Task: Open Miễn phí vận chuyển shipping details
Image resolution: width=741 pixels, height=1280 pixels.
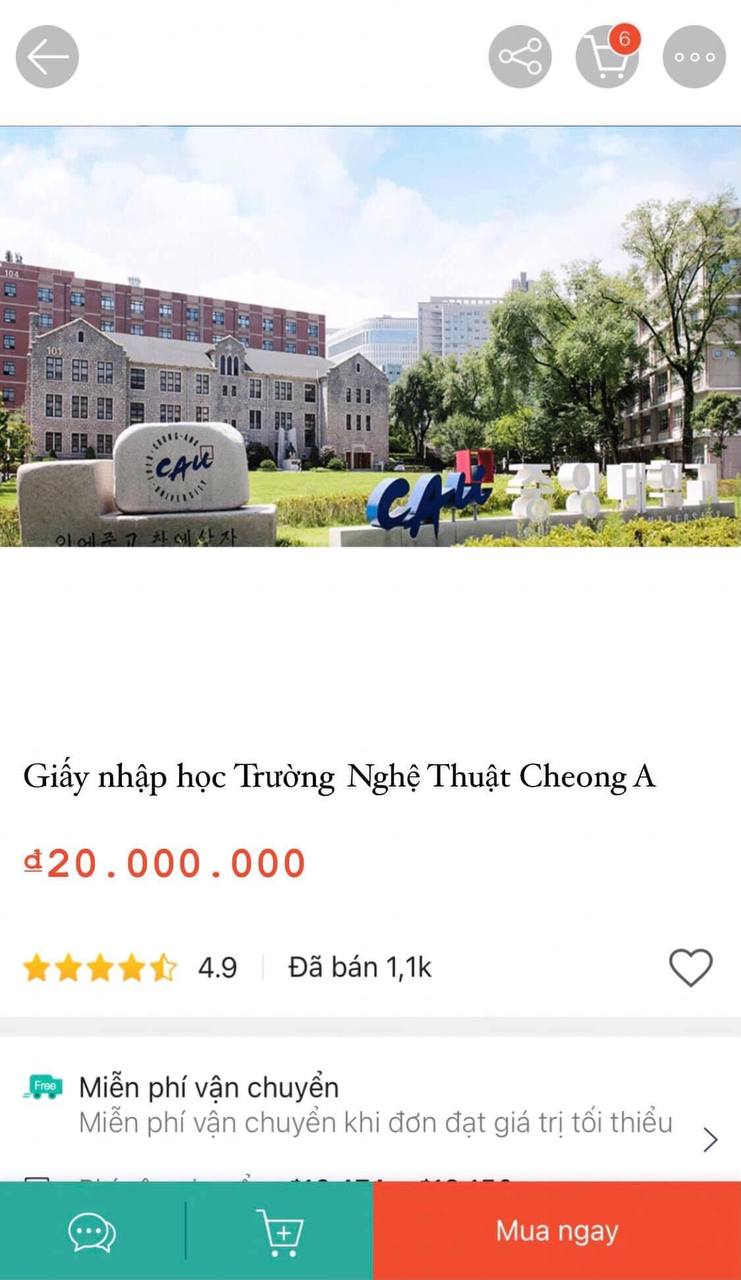Action: [370, 1105]
